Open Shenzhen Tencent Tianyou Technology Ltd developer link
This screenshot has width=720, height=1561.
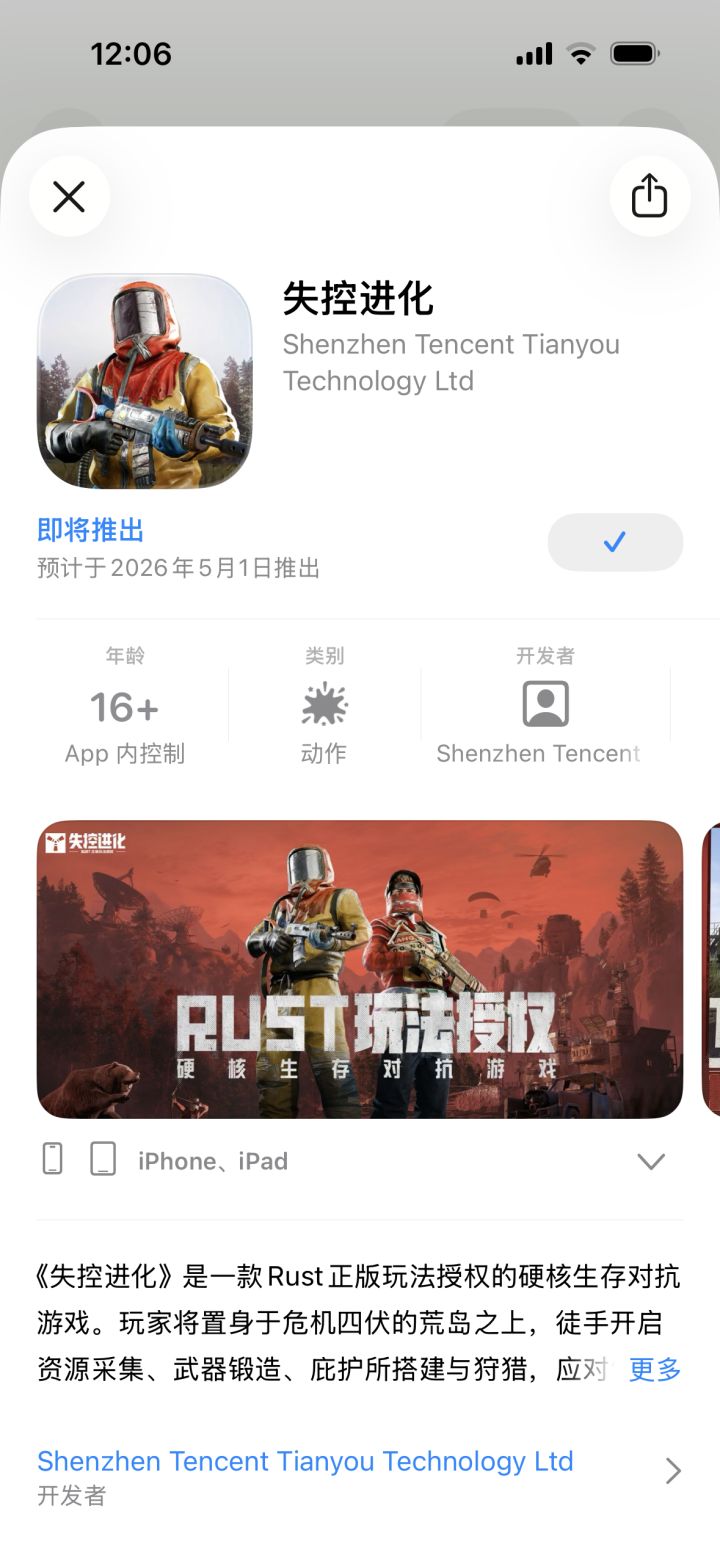[304, 1461]
